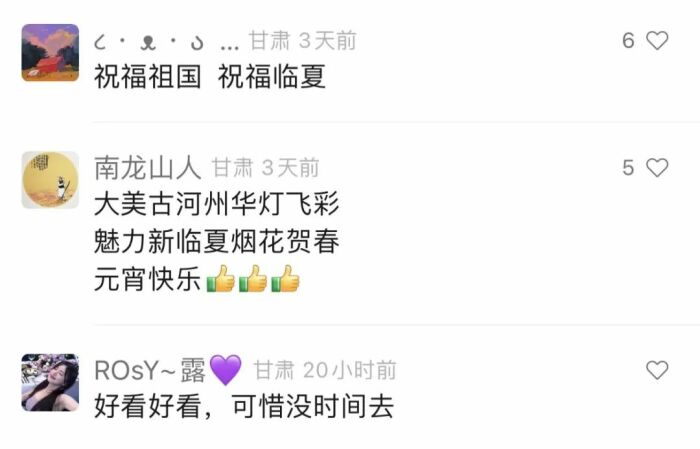Open ROsY~露's profile avatar
Viewport: 700px width, 449px height.
click(50, 382)
